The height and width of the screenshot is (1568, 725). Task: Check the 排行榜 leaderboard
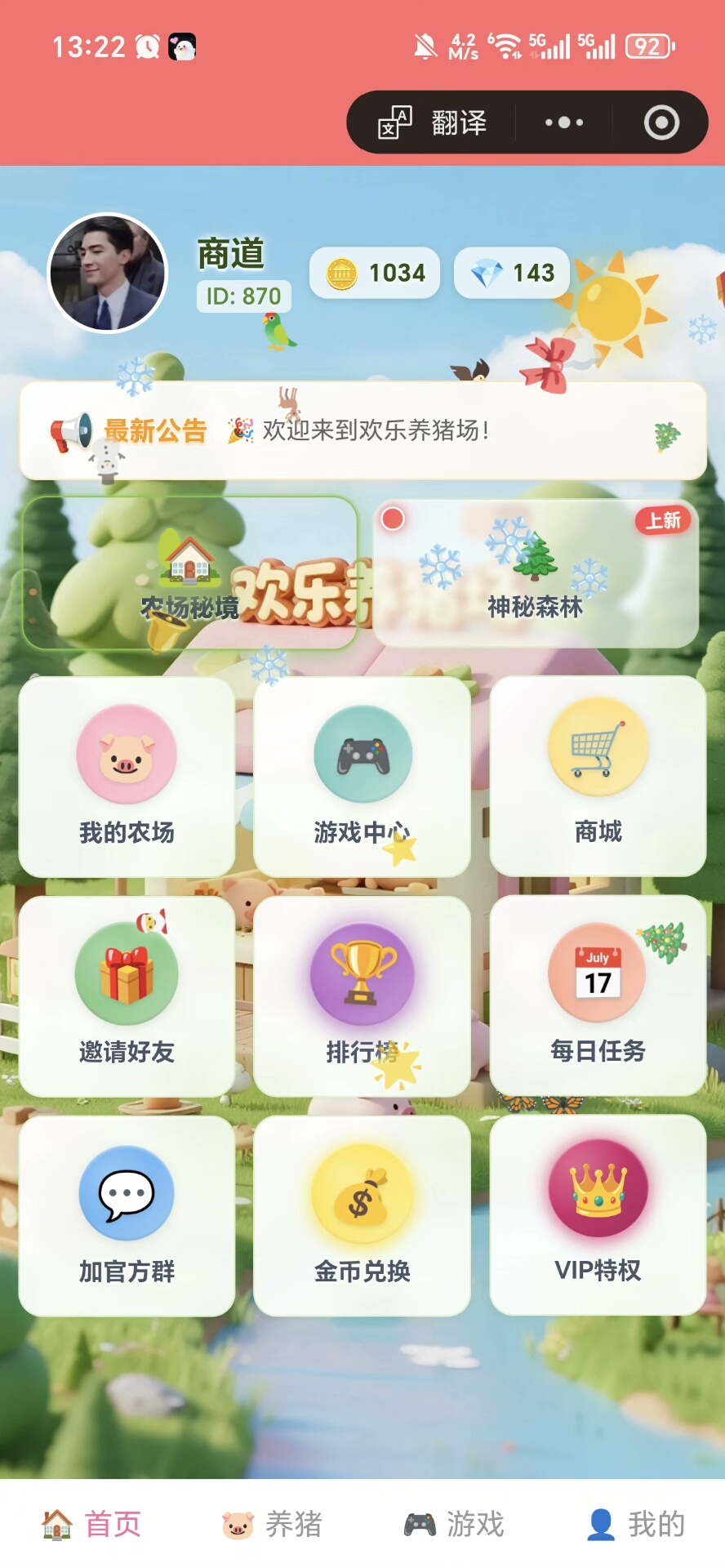[x=362, y=996]
